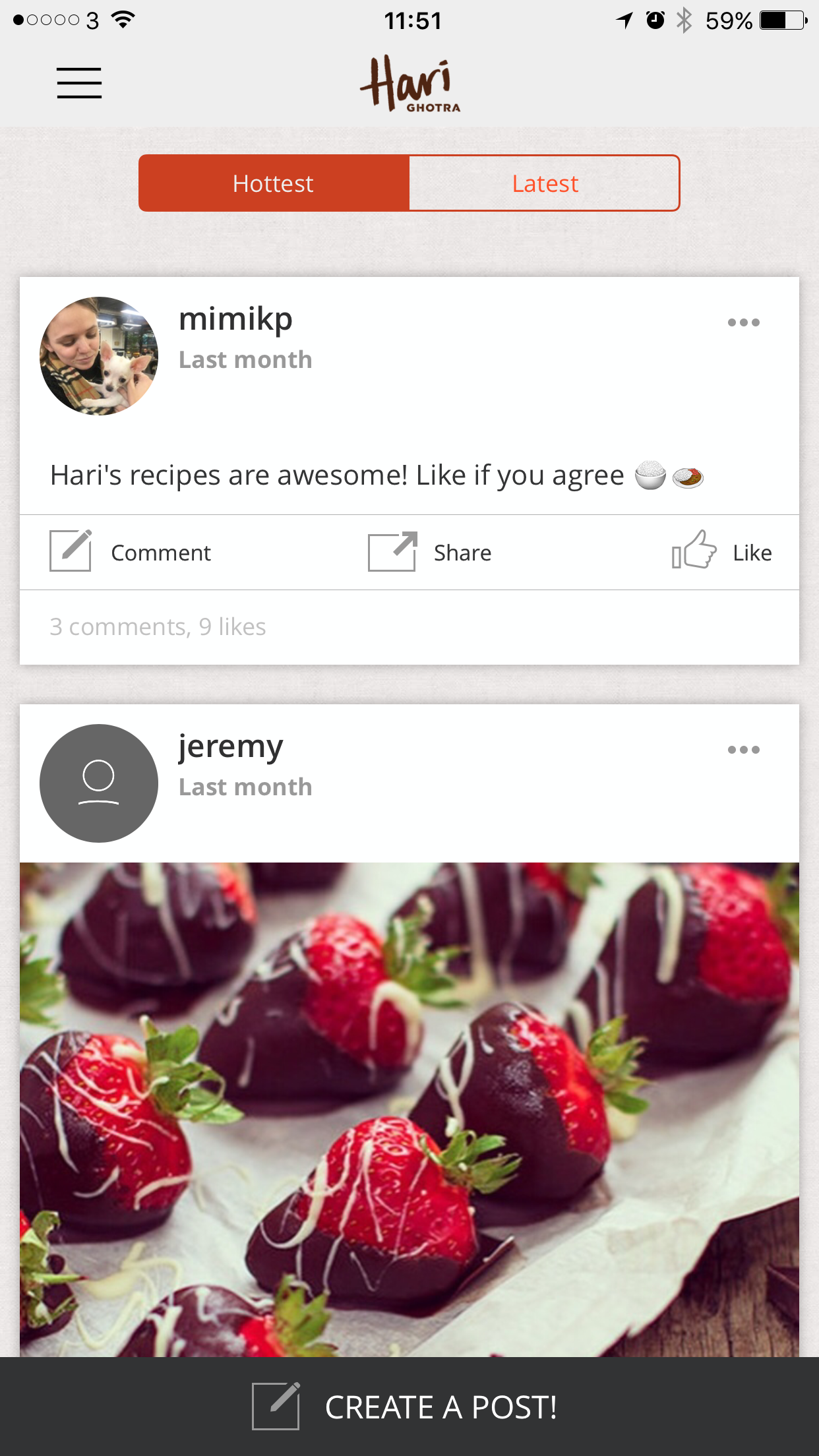
Task: Share mimikp's post
Action: pos(430,552)
